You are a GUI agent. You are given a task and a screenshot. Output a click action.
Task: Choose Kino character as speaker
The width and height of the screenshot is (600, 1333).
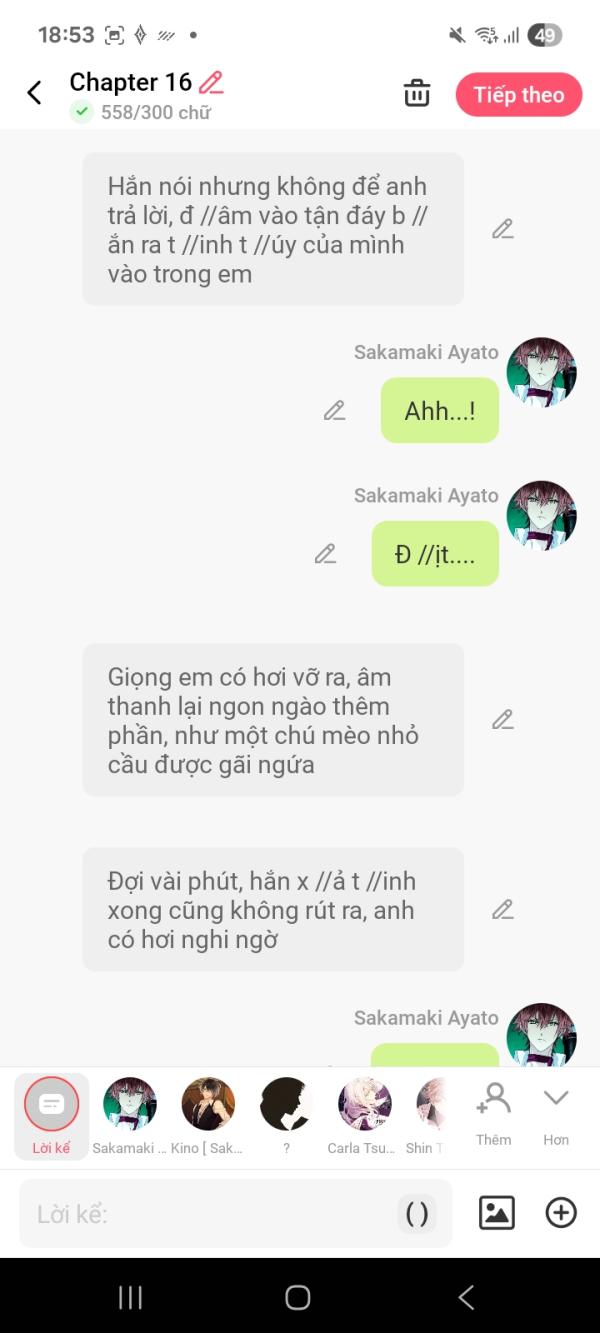(208, 1115)
